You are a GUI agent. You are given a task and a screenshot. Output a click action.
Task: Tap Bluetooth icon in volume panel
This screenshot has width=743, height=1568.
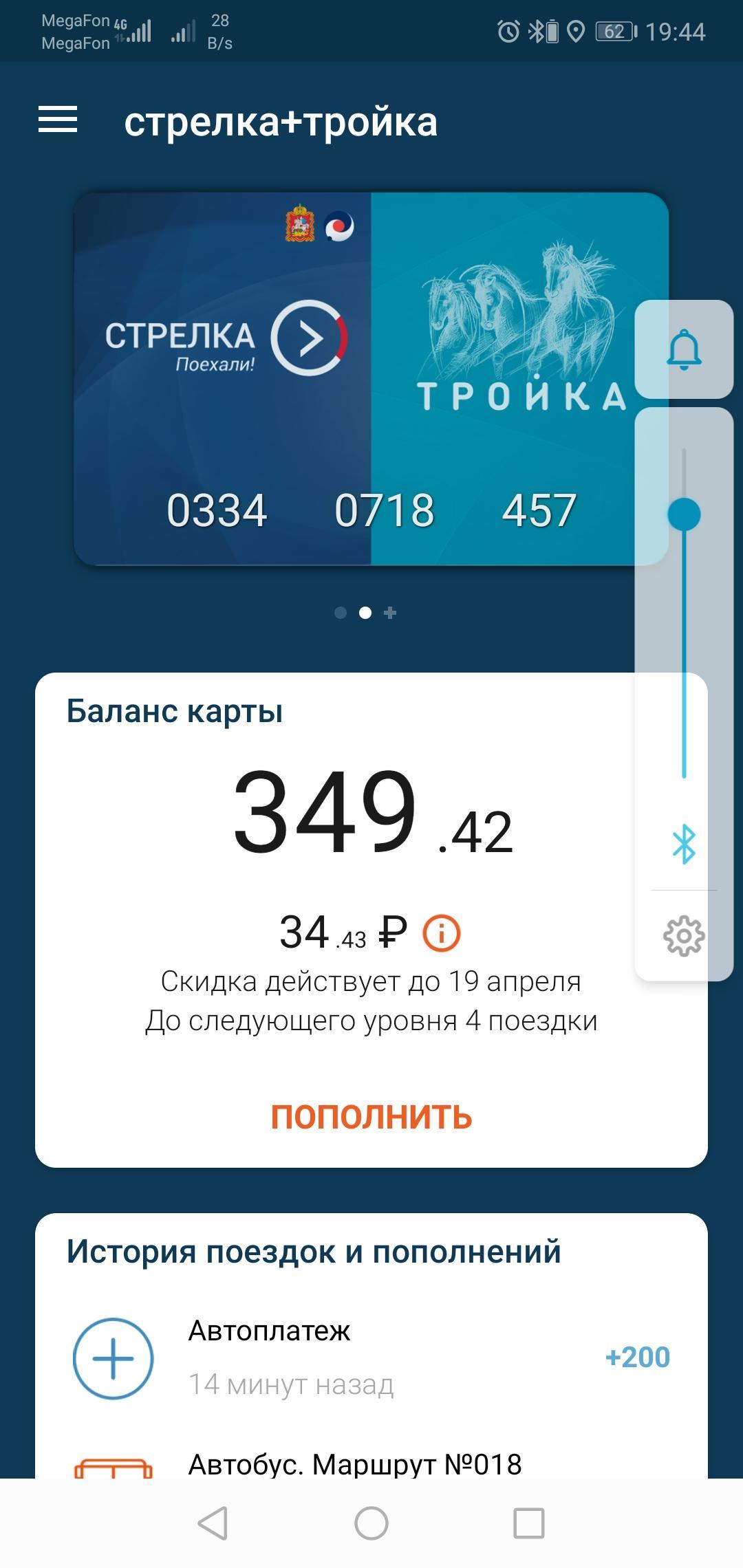click(684, 844)
